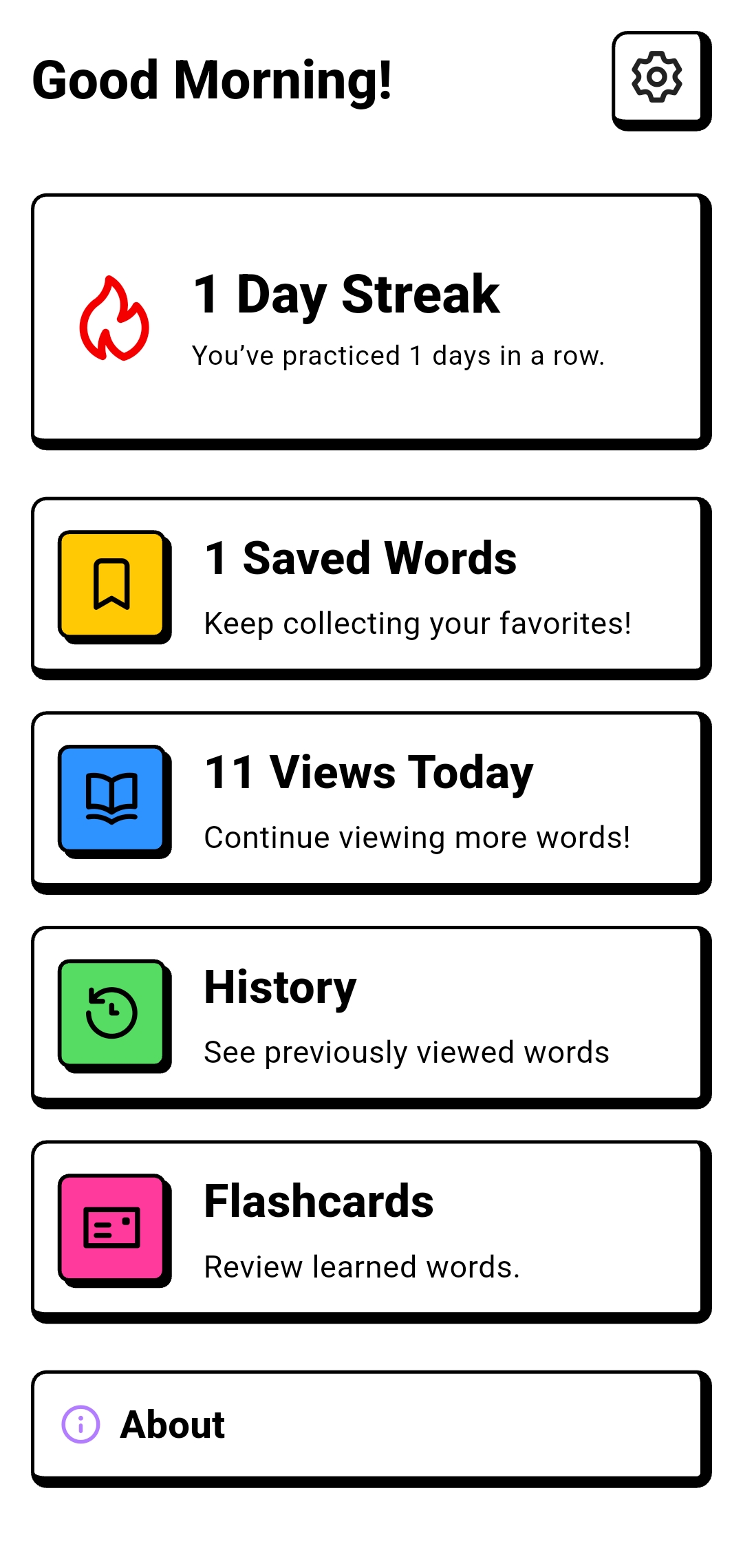The width and height of the screenshot is (743, 1568).
Task: Open the About section
Action: tap(369, 1426)
